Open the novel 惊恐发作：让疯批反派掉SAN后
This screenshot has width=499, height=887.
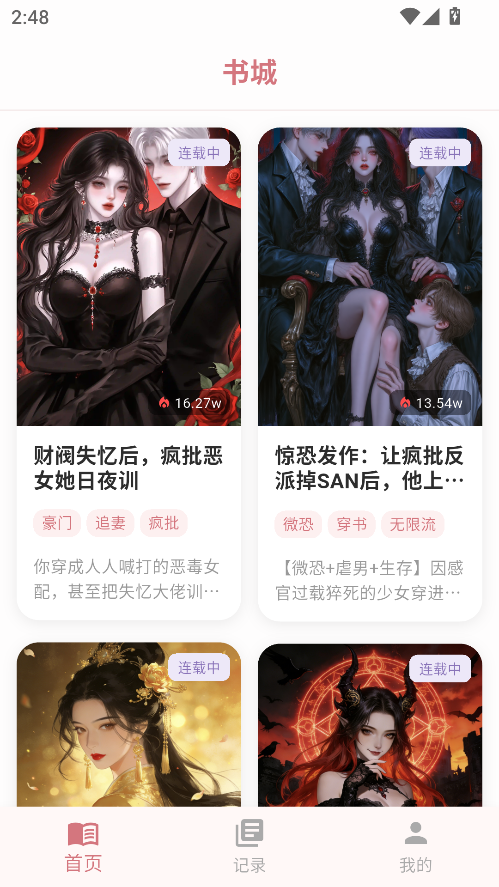pyautogui.click(x=370, y=373)
